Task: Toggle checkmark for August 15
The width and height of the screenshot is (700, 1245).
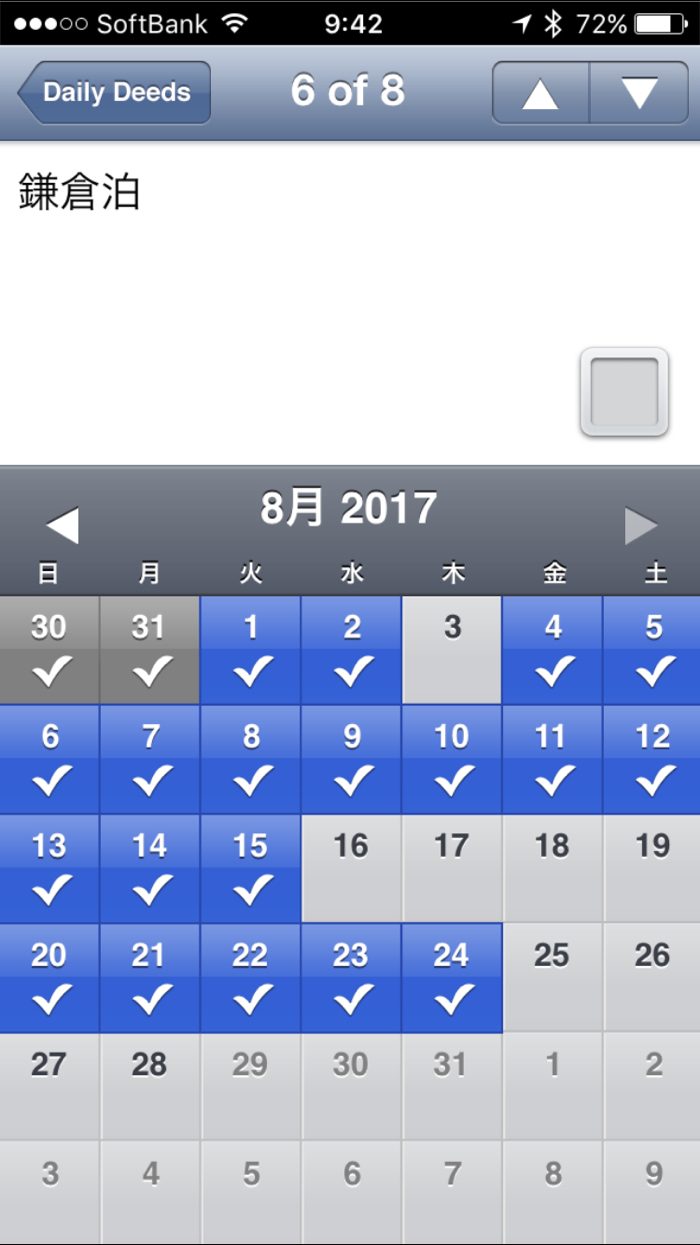Action: [x=250, y=868]
